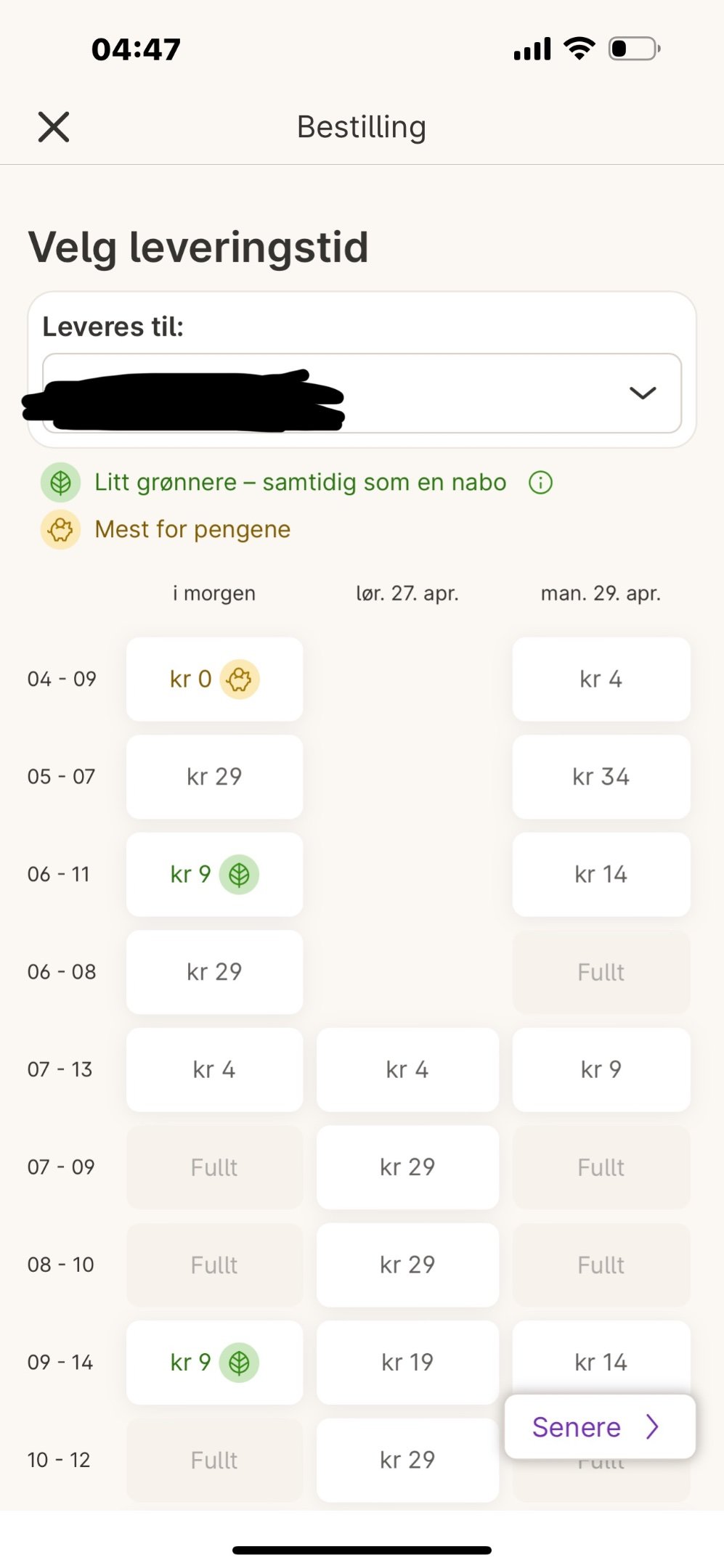Screen dimensions: 724x1568
Task: Pick tomorrow 06 - 08 slot for kr 29
Action: 214,972
